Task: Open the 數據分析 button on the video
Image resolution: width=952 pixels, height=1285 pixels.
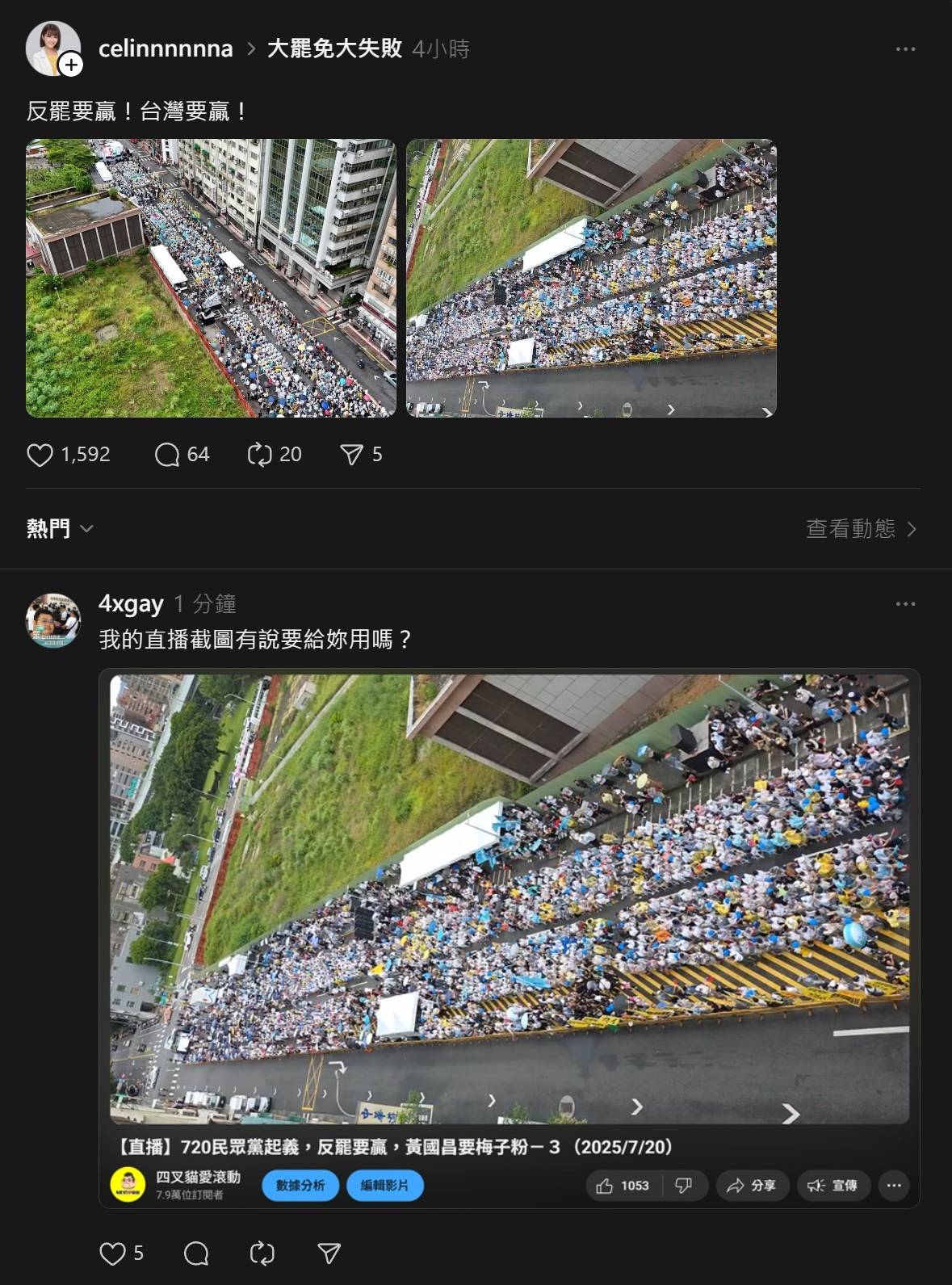Action: coord(300,1185)
